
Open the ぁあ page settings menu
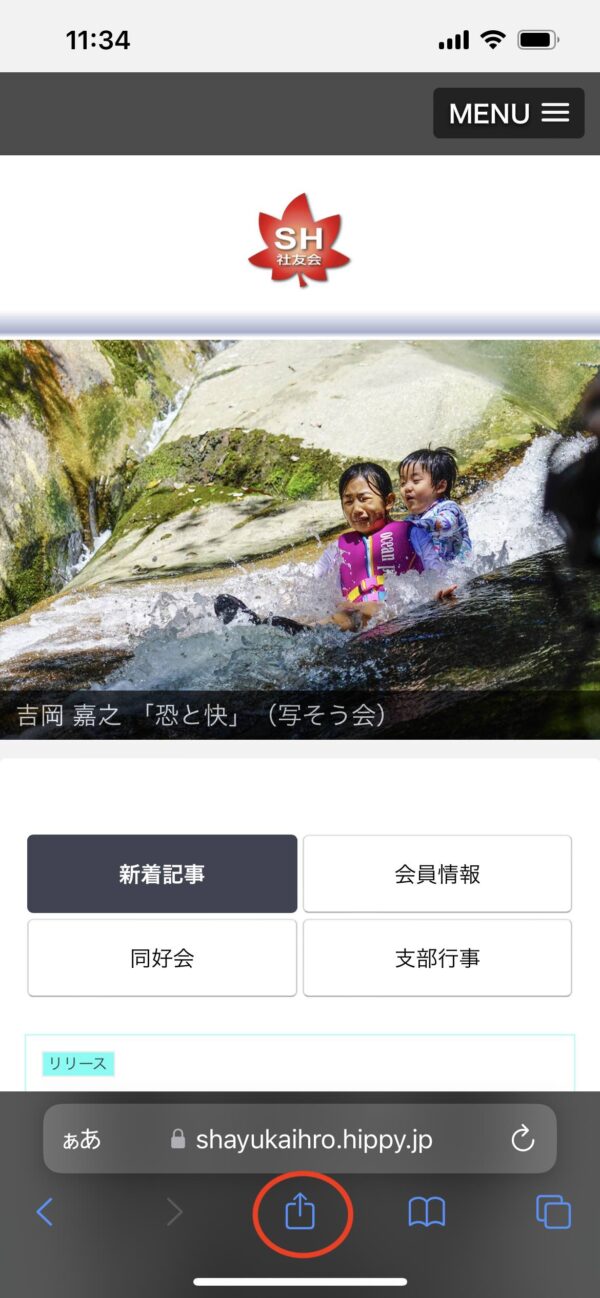tap(82, 1139)
